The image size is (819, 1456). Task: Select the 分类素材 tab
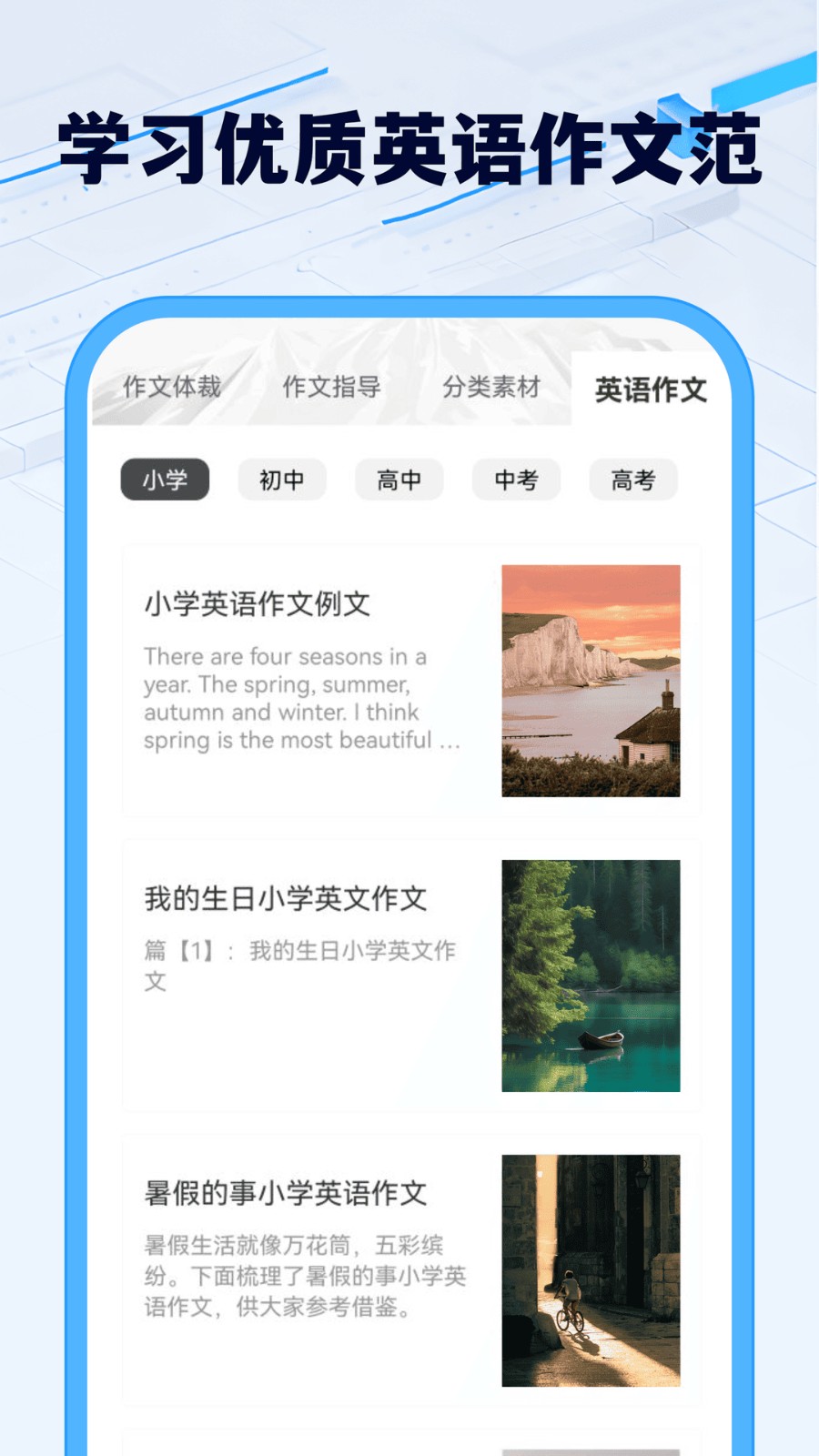pyautogui.click(x=492, y=387)
